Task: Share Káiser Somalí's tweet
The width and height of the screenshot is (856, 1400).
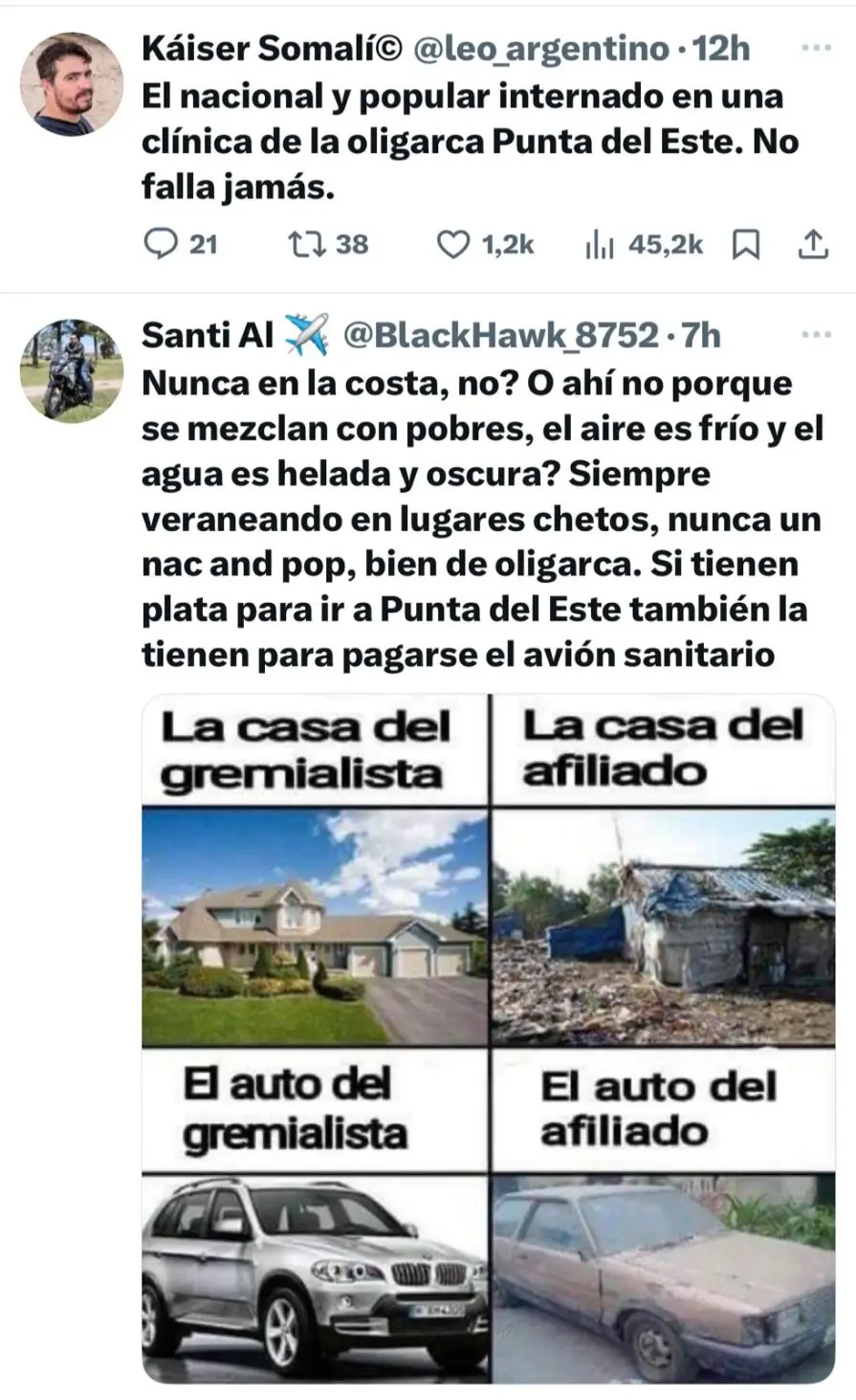Action: pyautogui.click(x=812, y=245)
